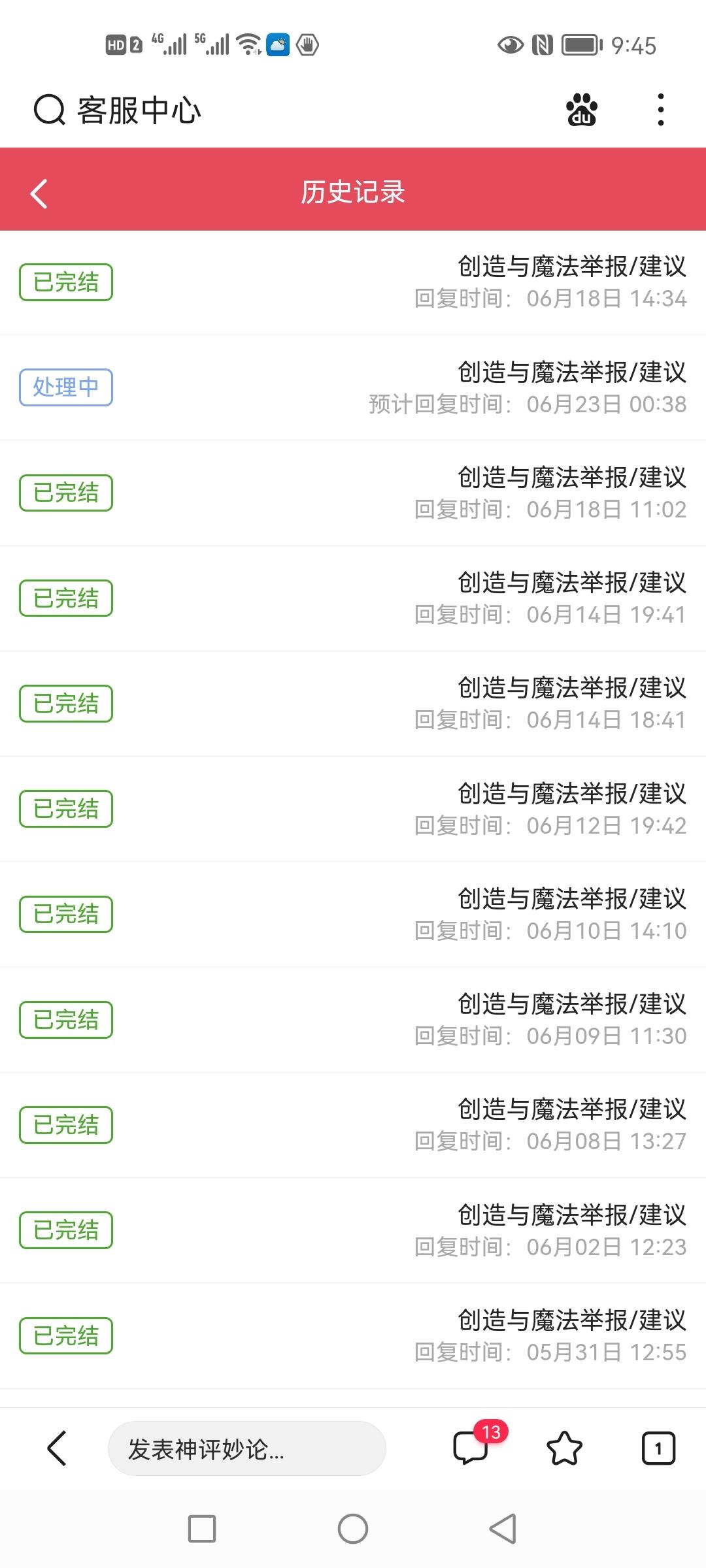Open the record replied 06月02日 12:23
The width and height of the screenshot is (706, 1568).
(x=353, y=1230)
